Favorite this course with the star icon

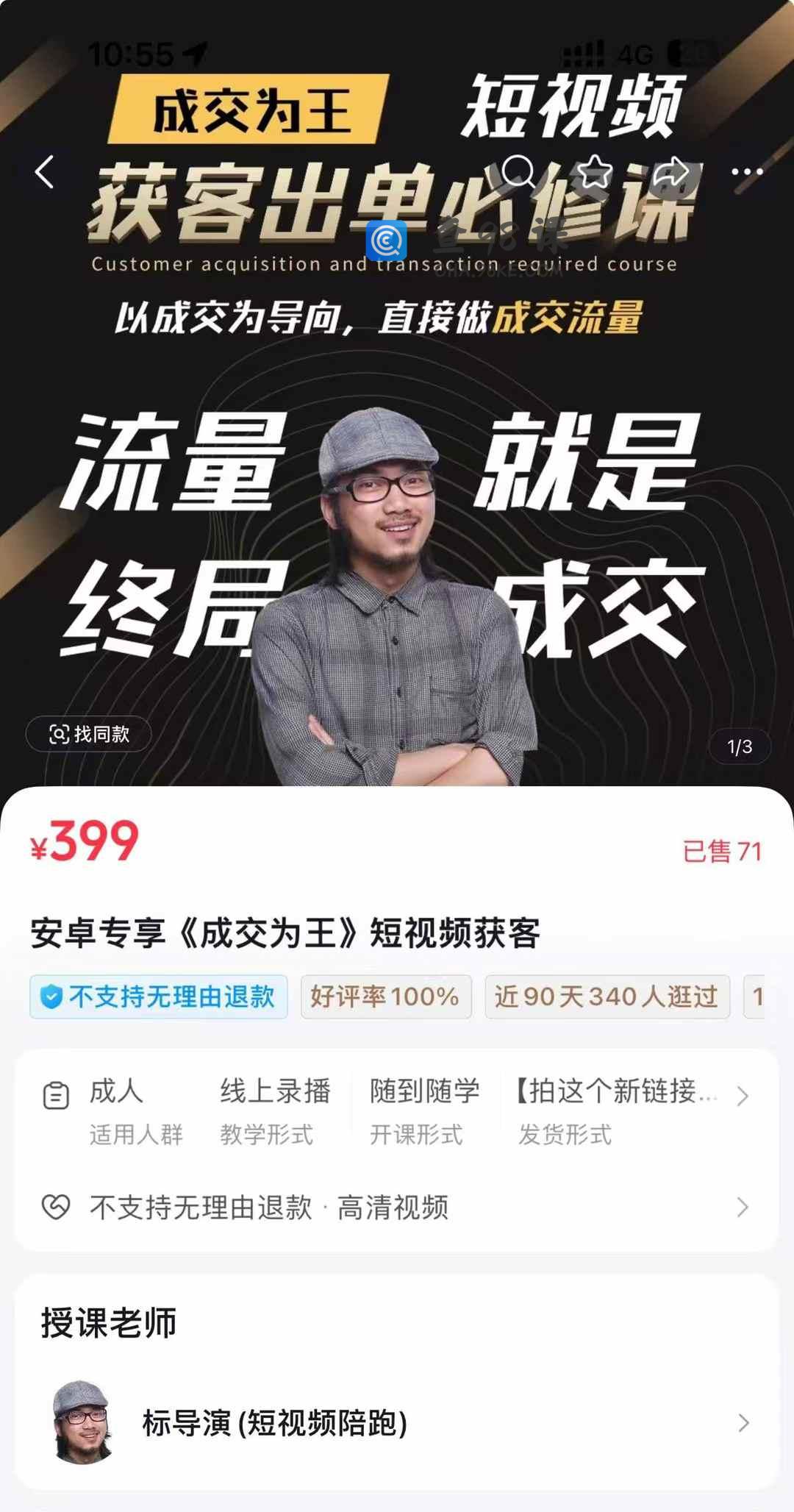[594, 173]
